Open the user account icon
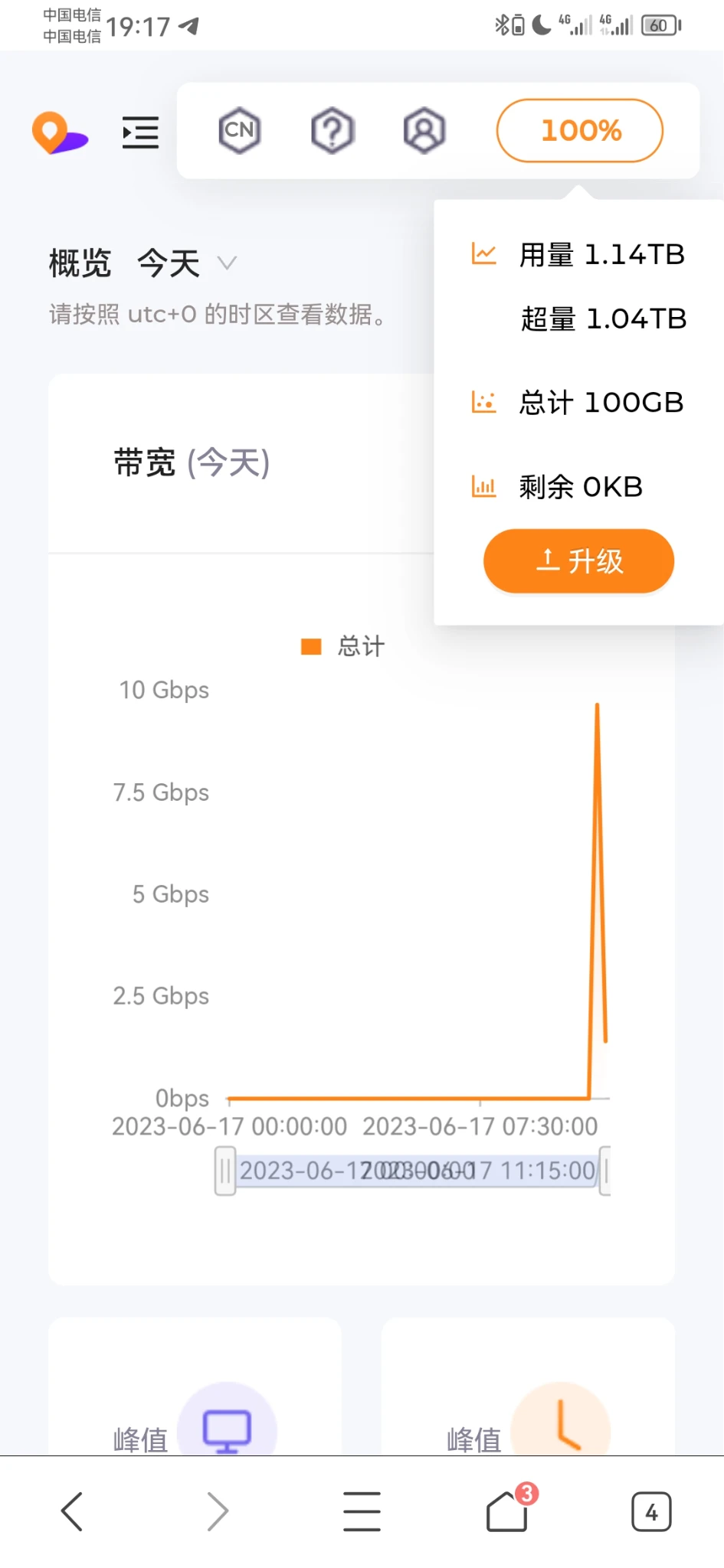 pos(424,131)
